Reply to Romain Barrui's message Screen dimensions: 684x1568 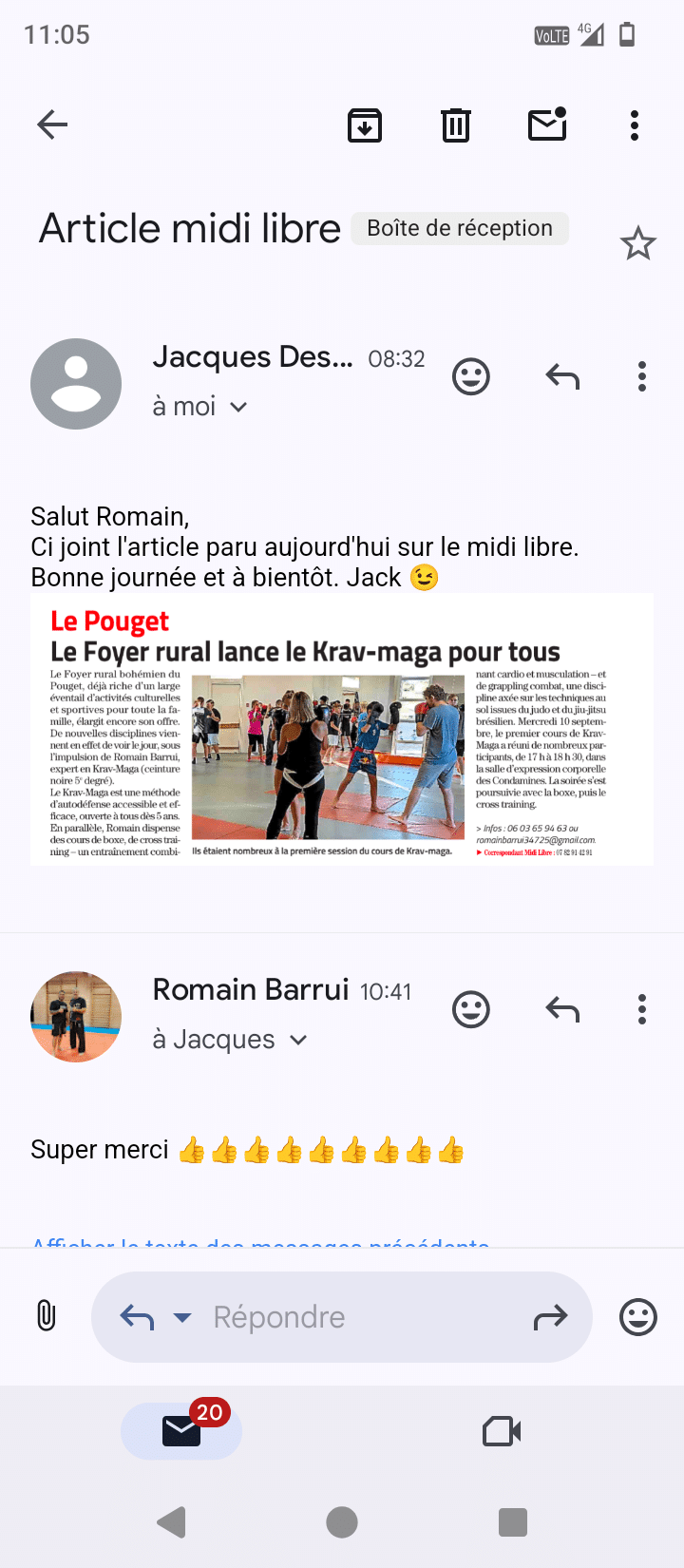[x=562, y=1009]
